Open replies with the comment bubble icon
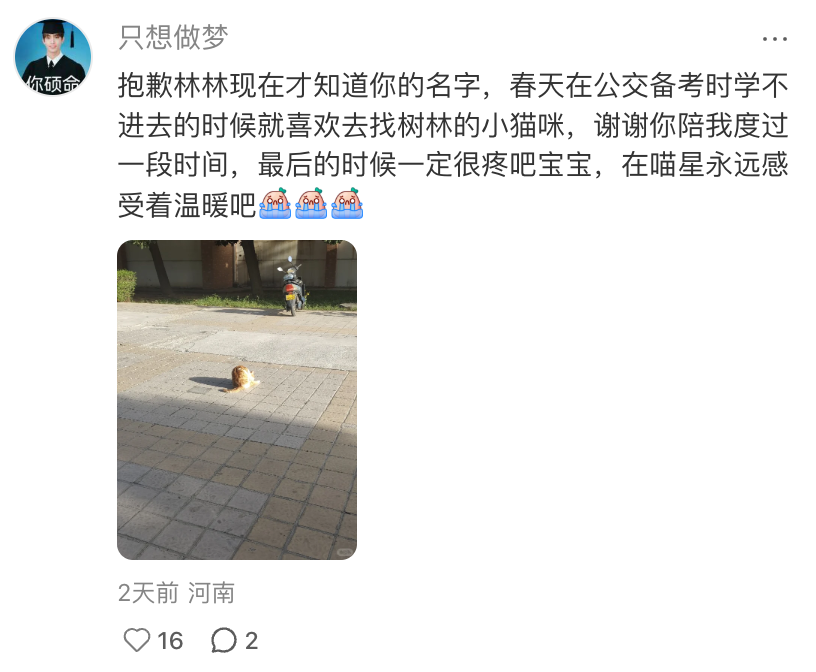This screenshot has width=816, height=672. click(224, 640)
